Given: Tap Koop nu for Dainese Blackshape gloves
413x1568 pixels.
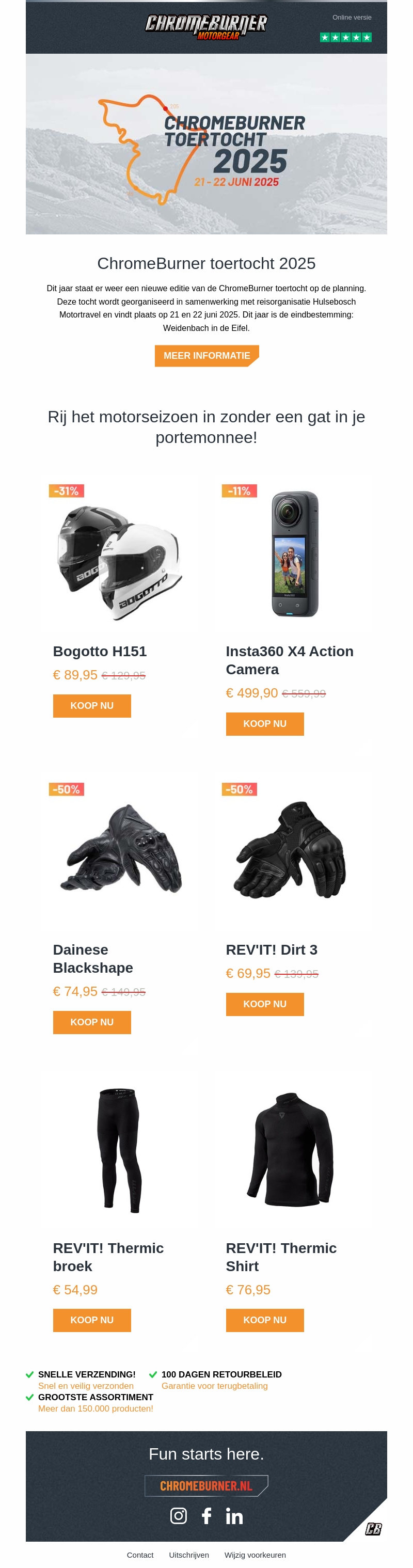Looking at the screenshot, I should tap(92, 1022).
